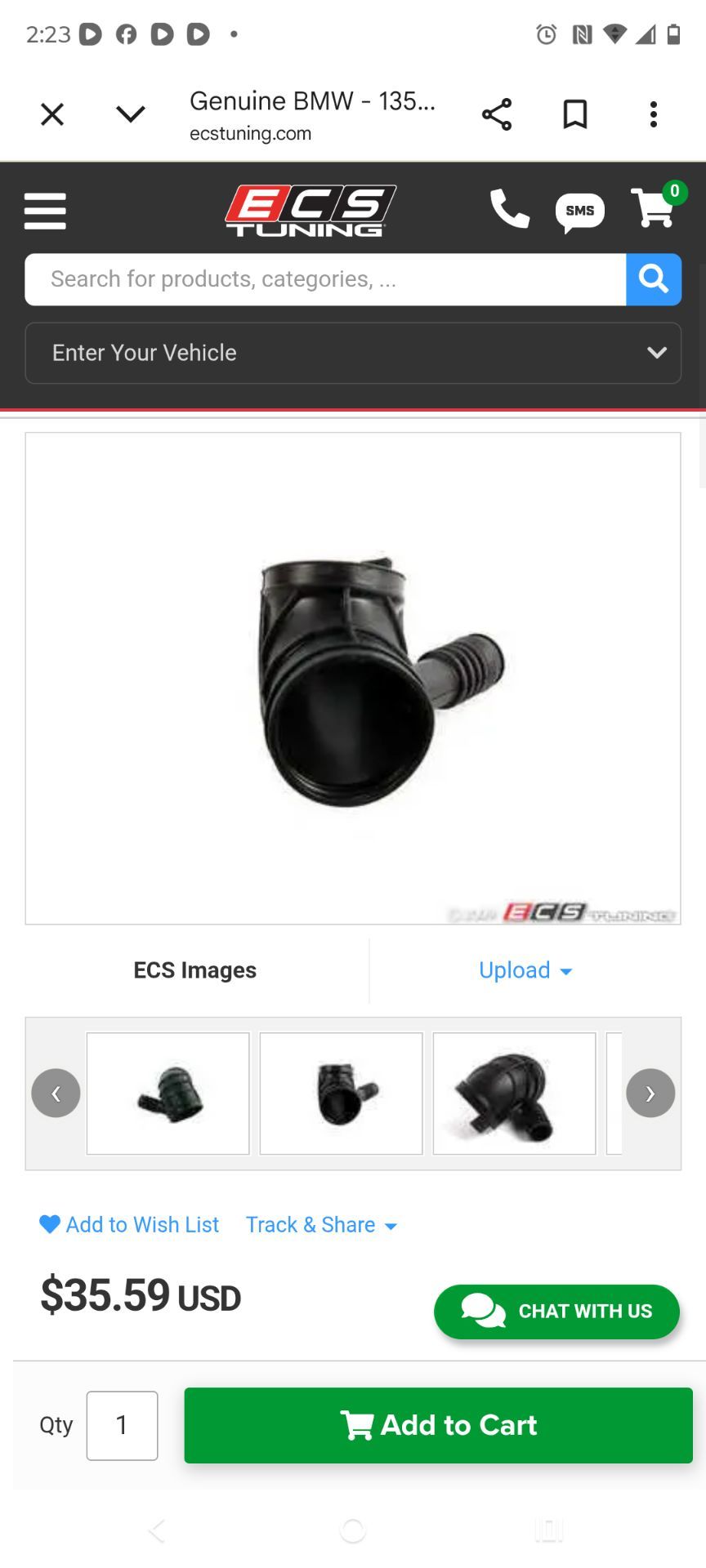Tap the blue search magnifier button
706x1568 pixels.
click(654, 279)
